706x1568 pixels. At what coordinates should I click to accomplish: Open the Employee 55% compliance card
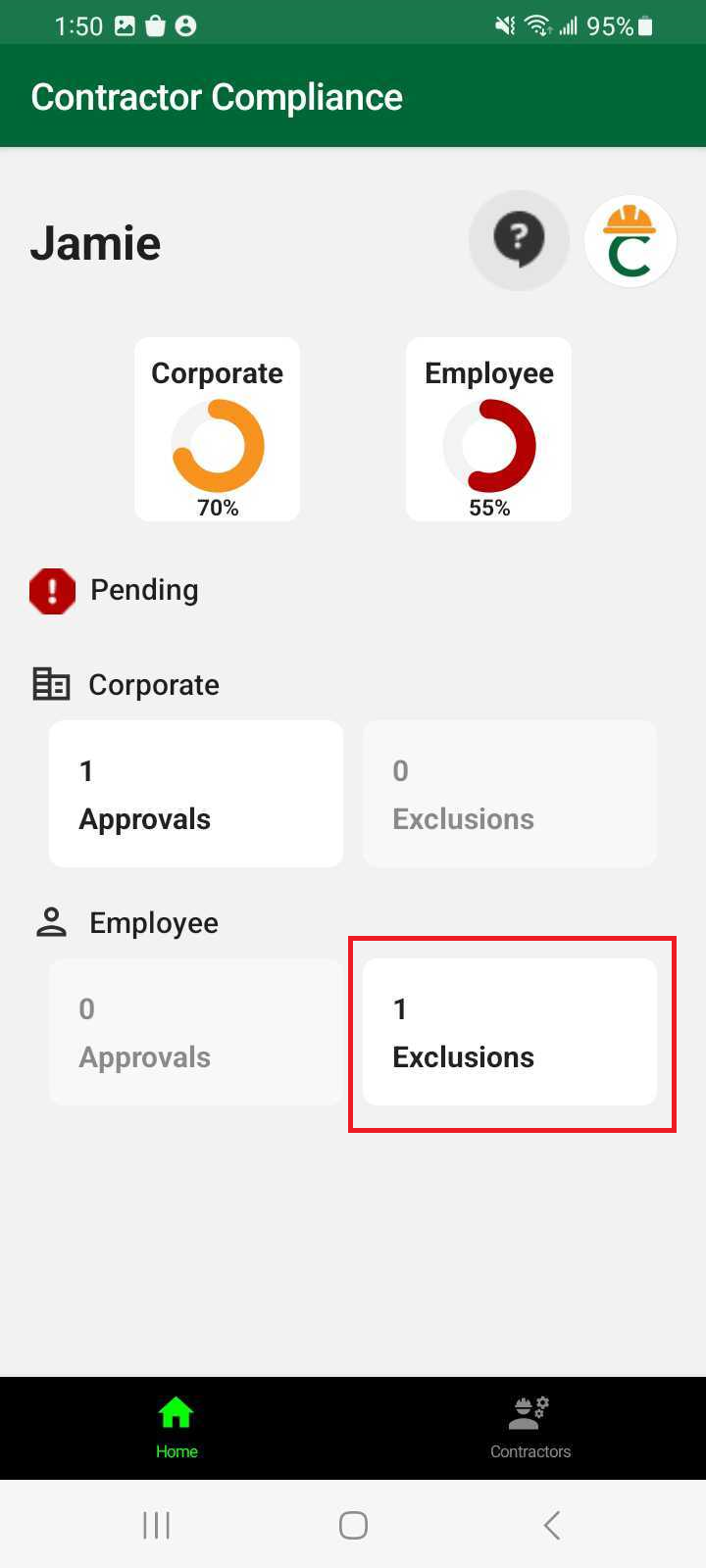pos(488,429)
